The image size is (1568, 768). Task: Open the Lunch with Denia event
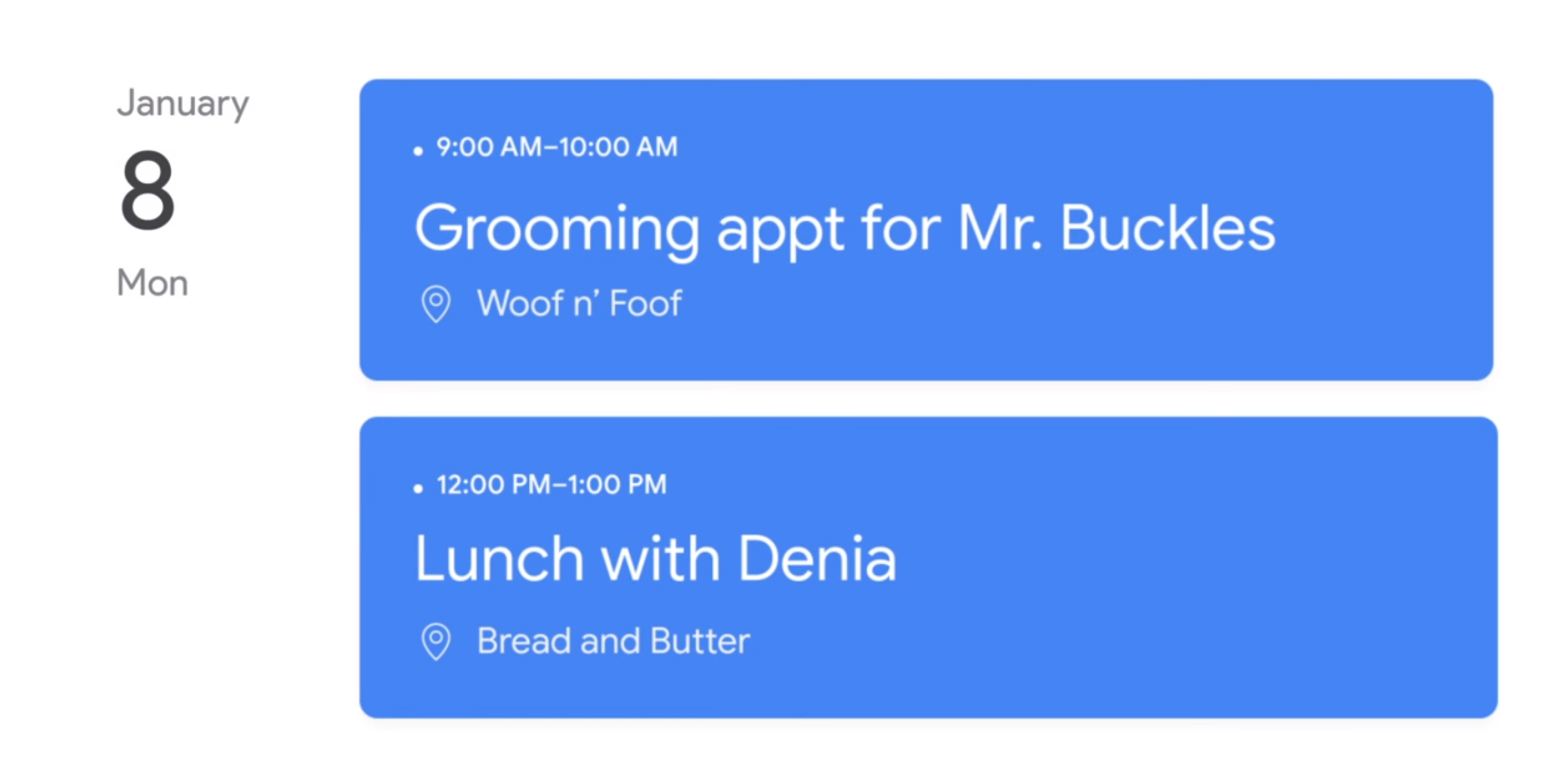click(x=928, y=567)
